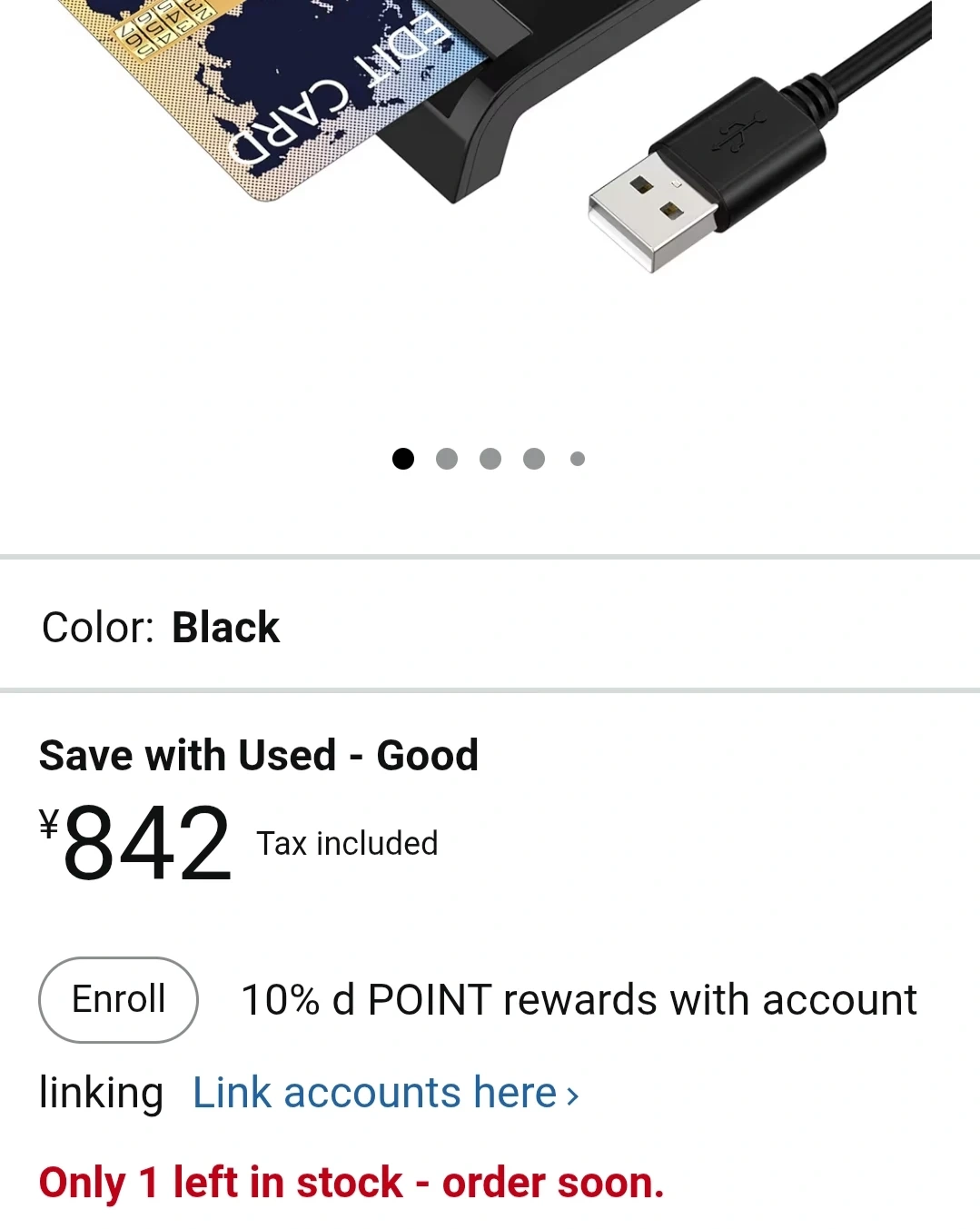Viewport: 980px width, 1229px height.
Task: Jump to the second image dot
Action: [x=447, y=459]
